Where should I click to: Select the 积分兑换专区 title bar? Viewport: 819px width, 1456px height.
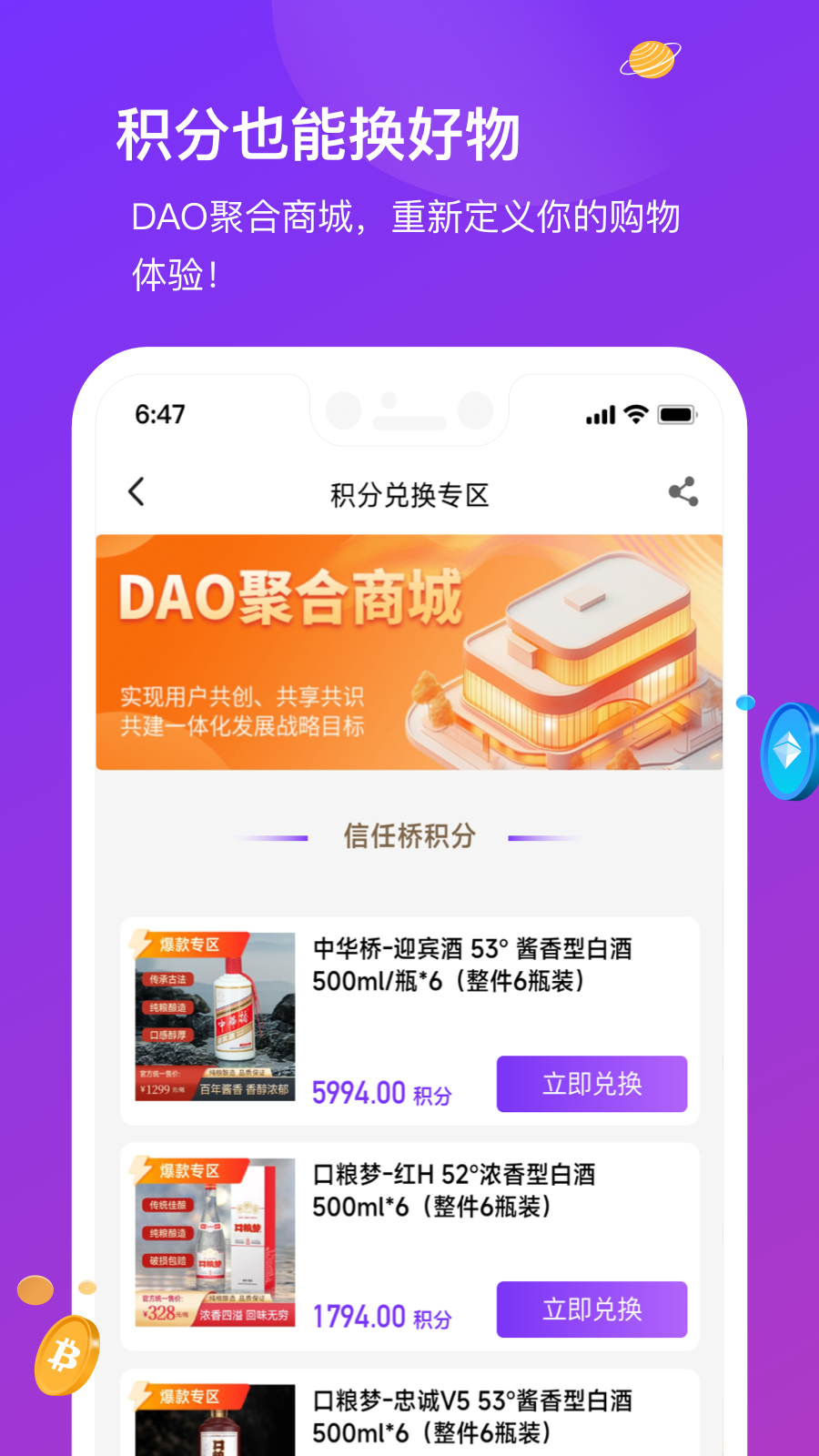click(409, 495)
